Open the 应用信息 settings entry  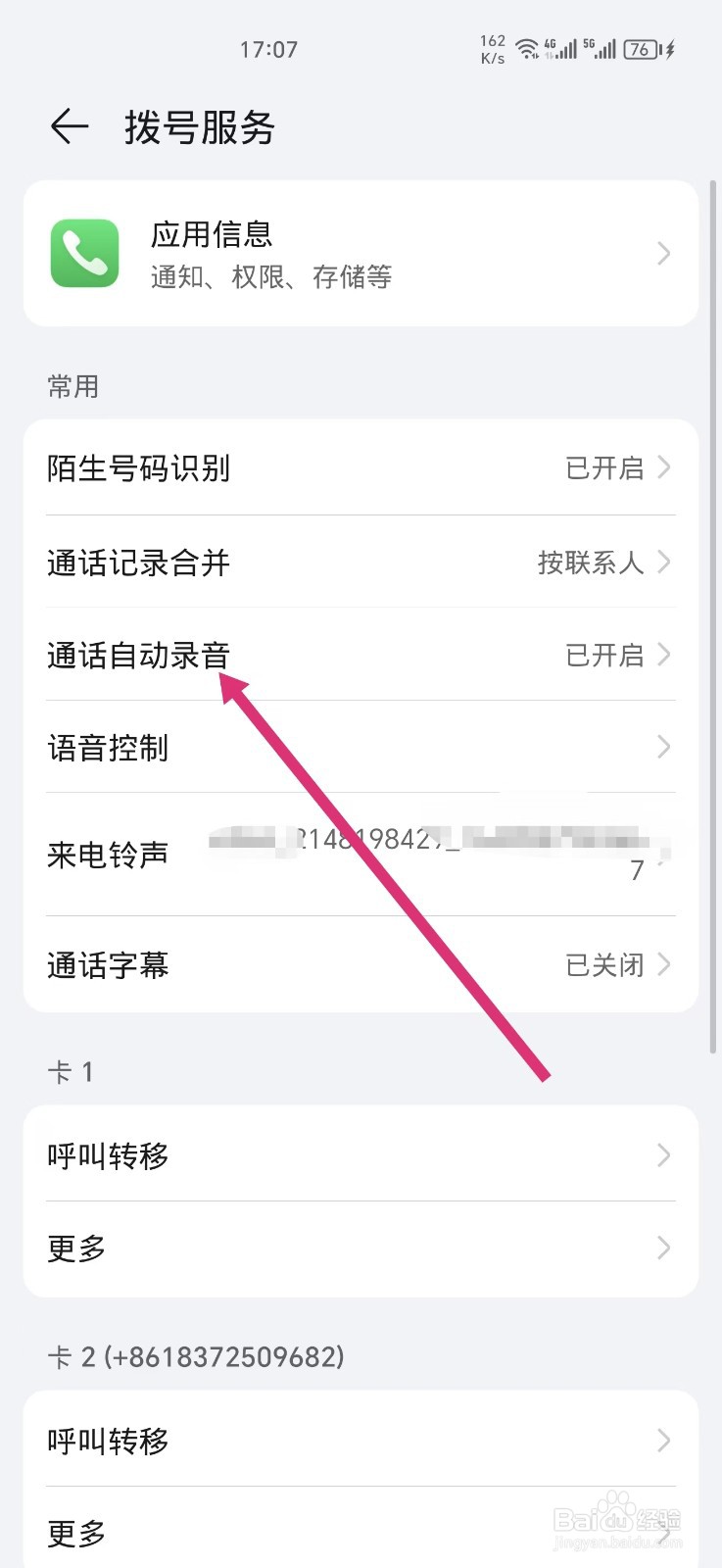tap(361, 253)
